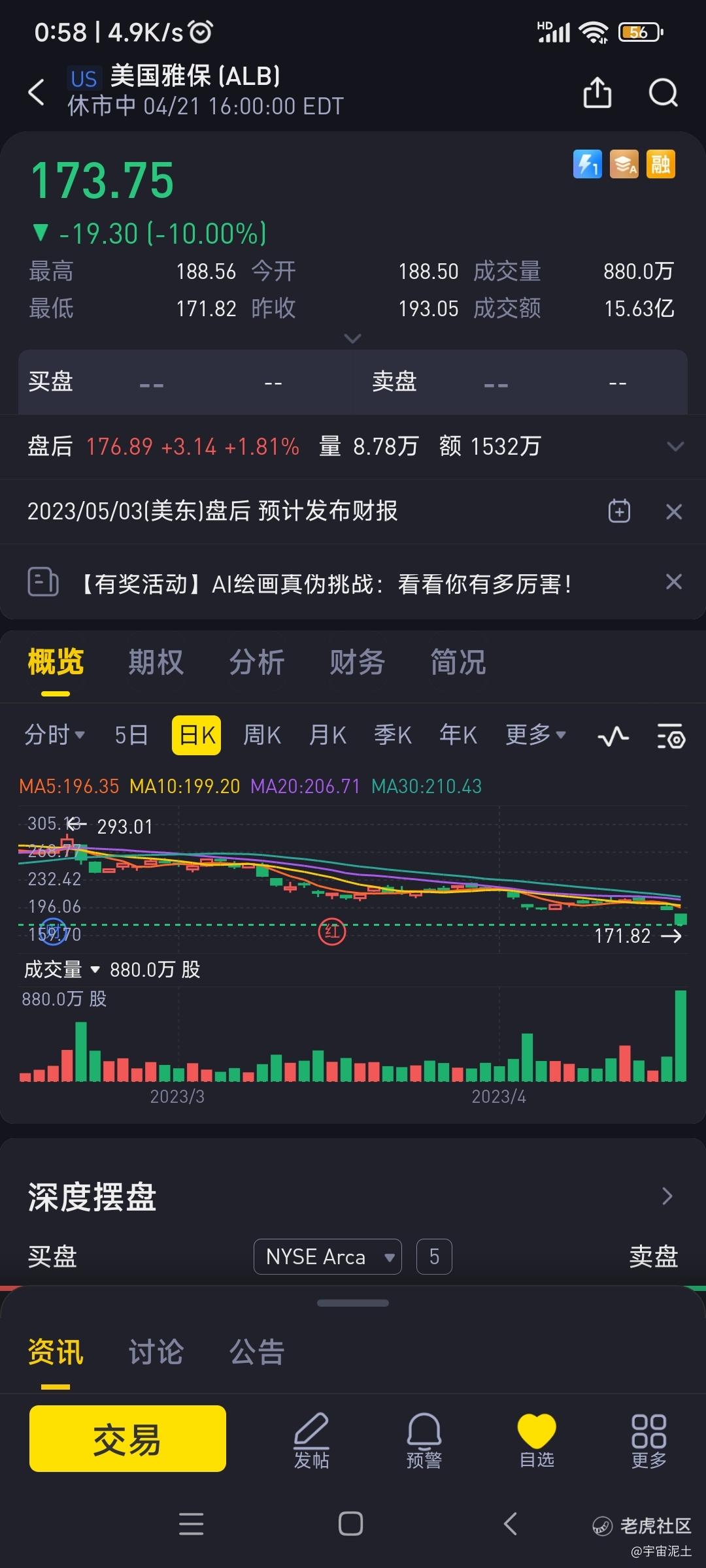Open the NYSE Arca exchange dropdown
706x1568 pixels.
328,1256
